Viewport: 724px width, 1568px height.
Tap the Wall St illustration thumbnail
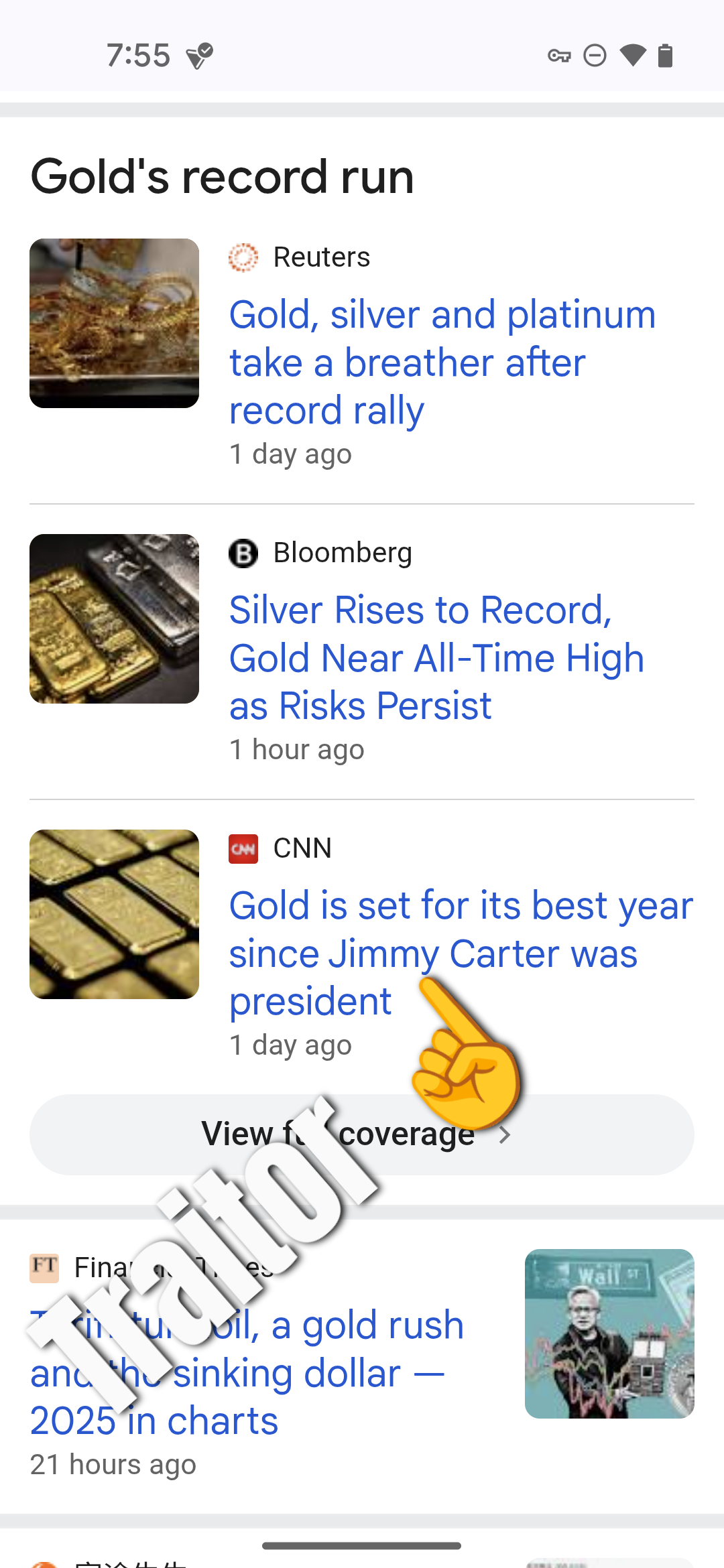[609, 1333]
